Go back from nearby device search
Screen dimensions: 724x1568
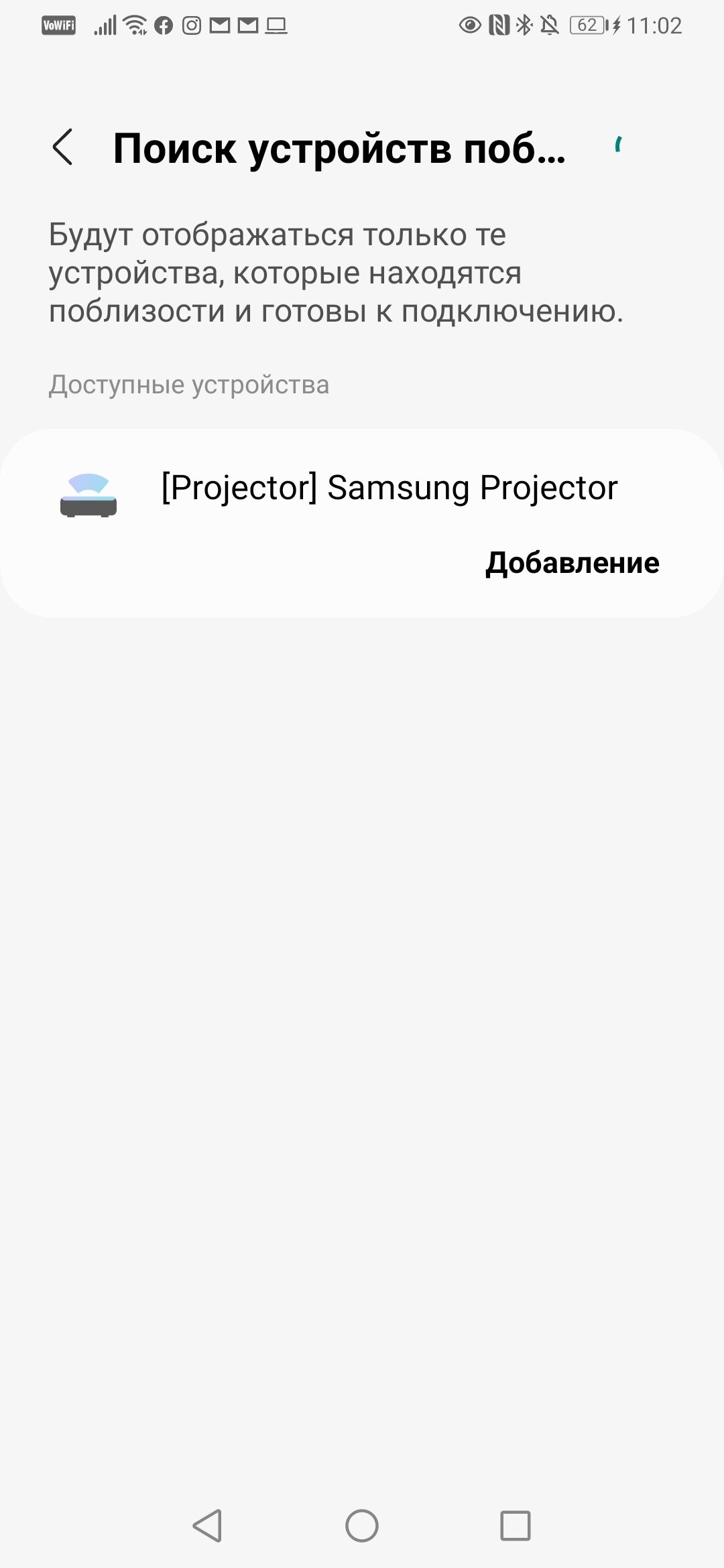tap(62, 147)
